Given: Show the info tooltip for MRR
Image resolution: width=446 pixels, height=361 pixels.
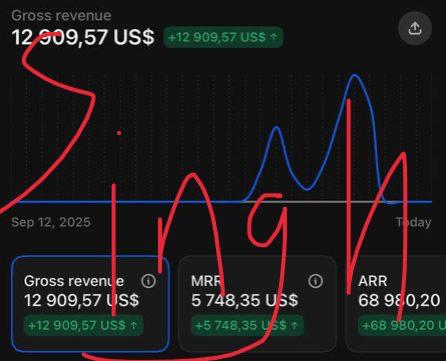Looking at the screenshot, I should click(x=316, y=281).
